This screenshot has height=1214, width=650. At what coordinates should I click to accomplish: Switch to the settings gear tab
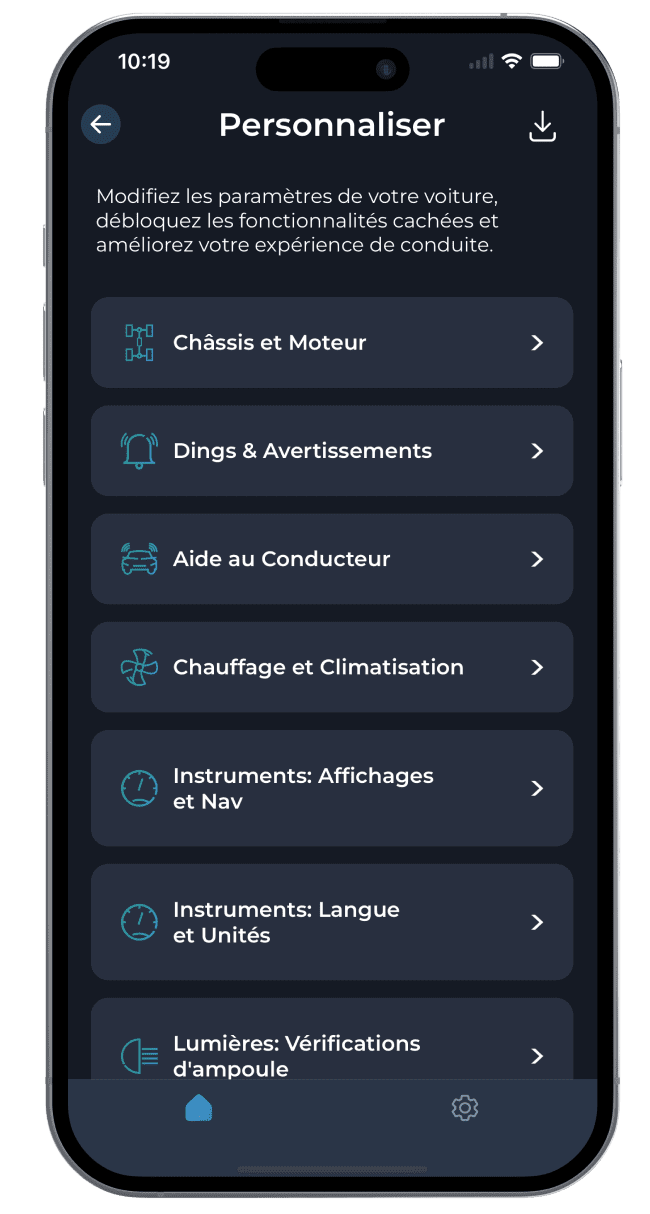click(464, 1108)
